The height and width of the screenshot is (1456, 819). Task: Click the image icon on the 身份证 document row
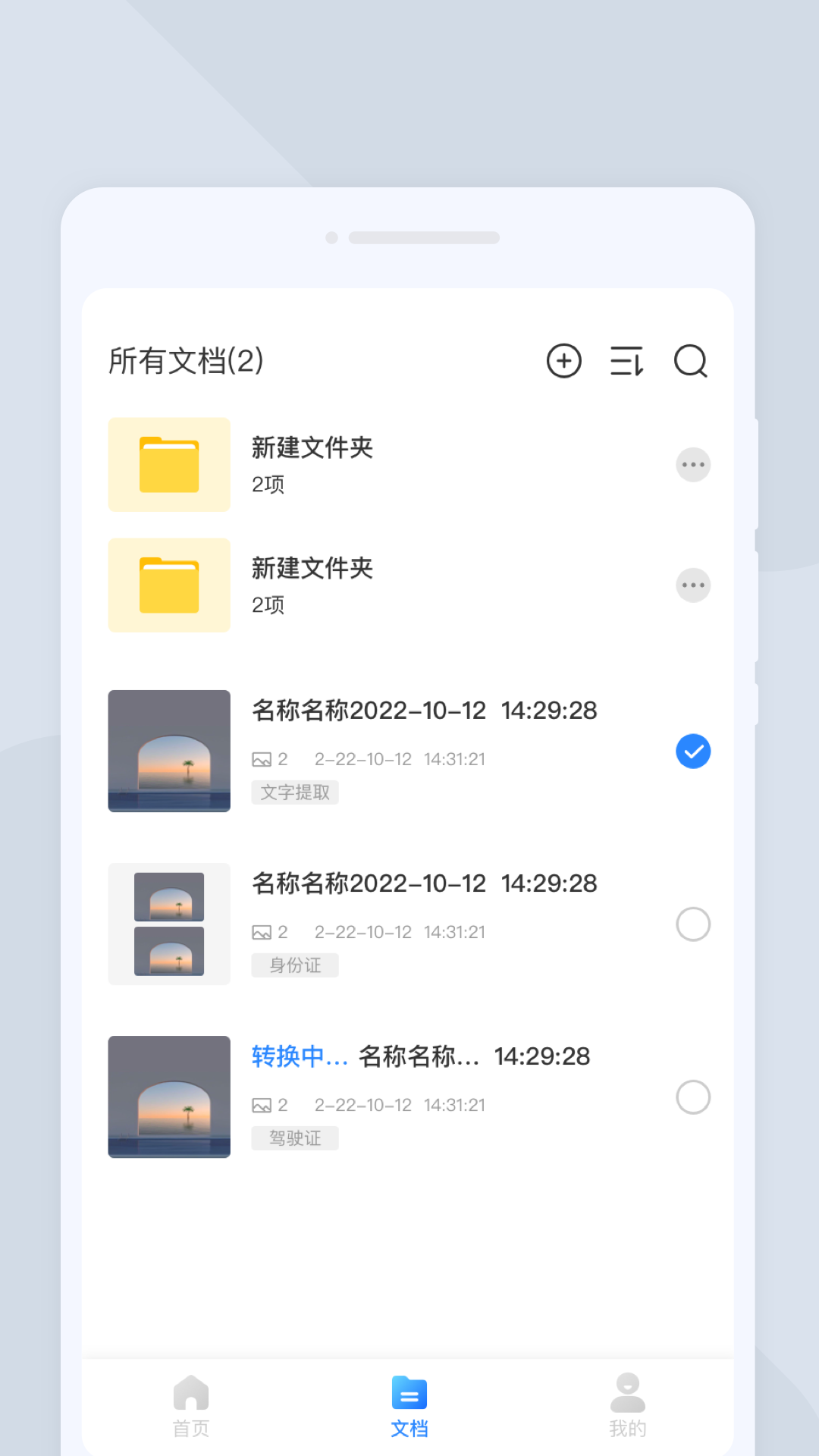pyautogui.click(x=262, y=931)
